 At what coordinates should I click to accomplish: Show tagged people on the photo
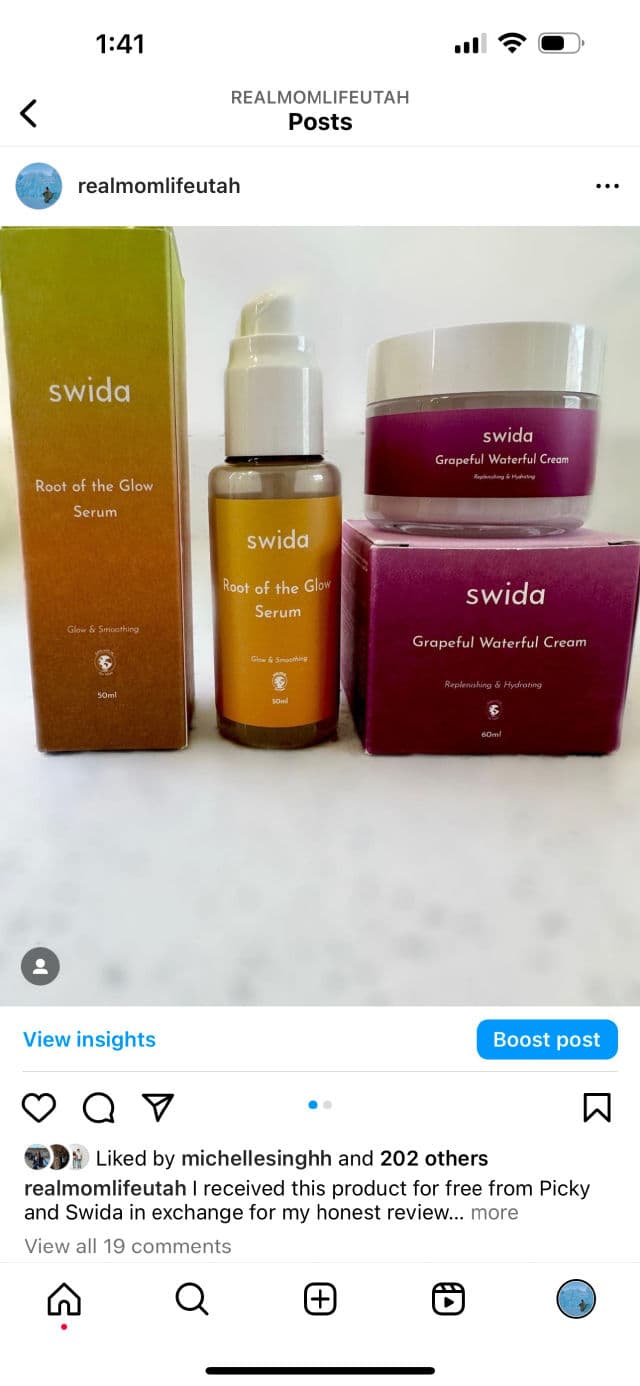(x=40, y=966)
